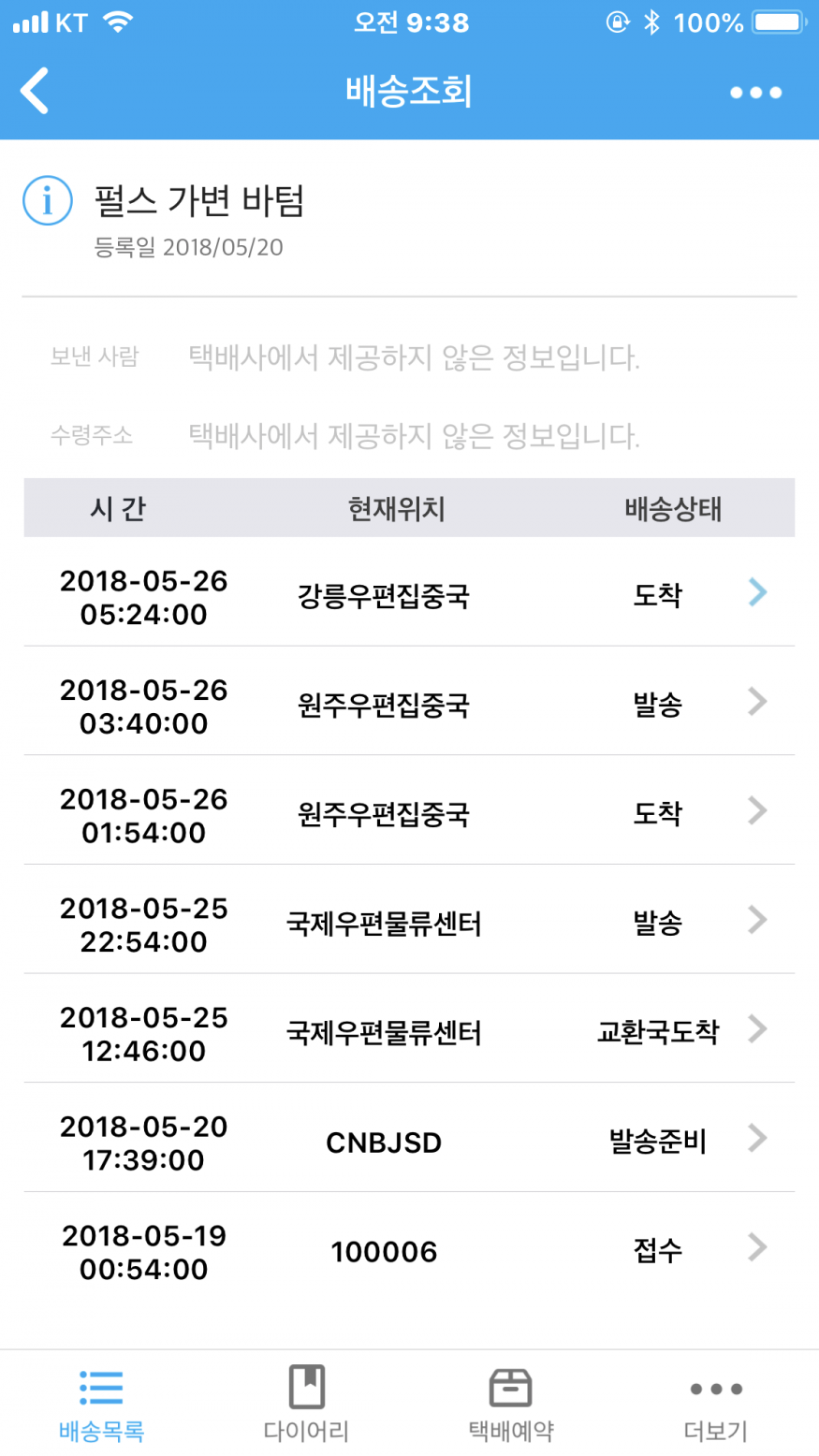819x1456 pixels.
Task: Switch to the 배송목록 tab
Action: (x=101, y=1404)
